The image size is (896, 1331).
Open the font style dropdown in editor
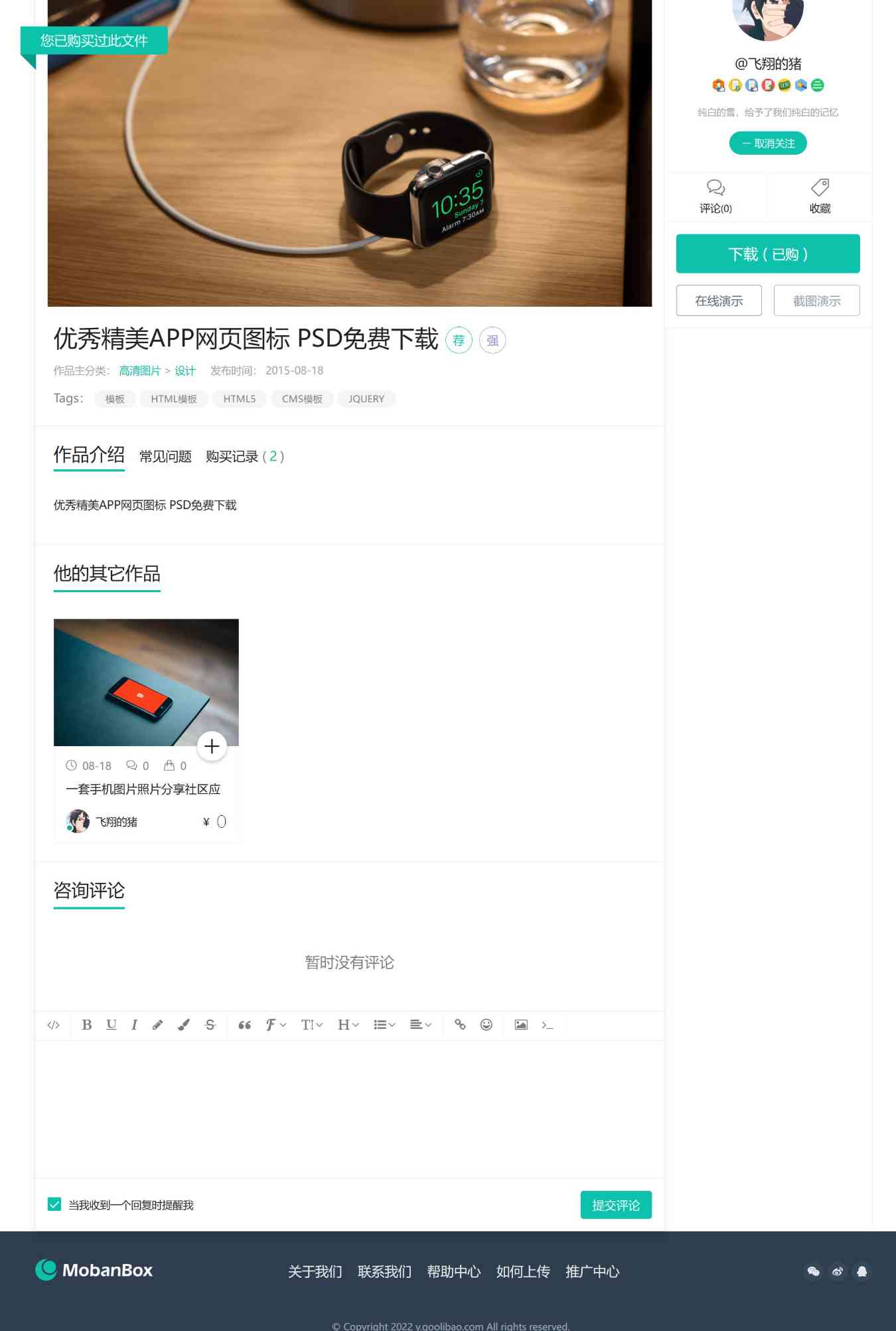click(274, 1025)
